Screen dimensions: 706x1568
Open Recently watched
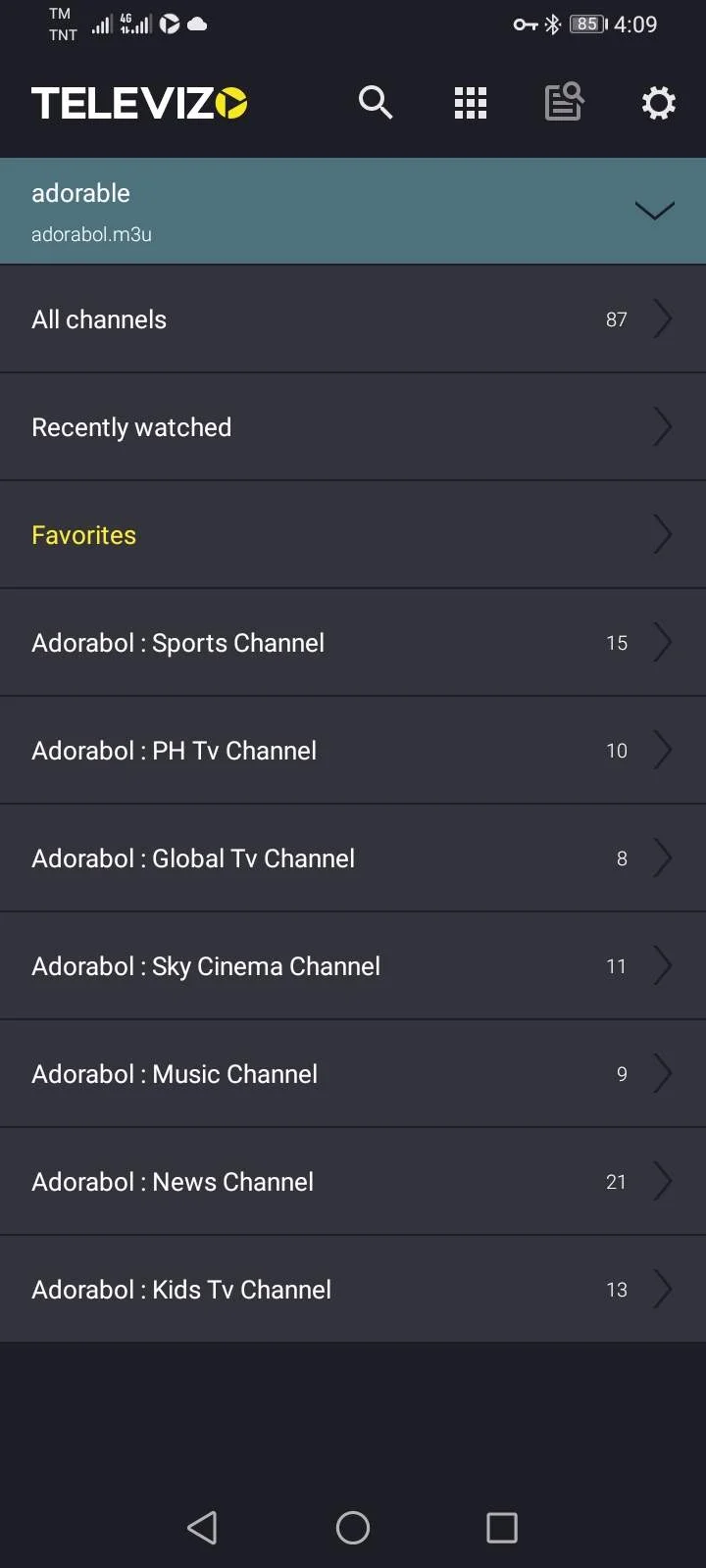(353, 427)
